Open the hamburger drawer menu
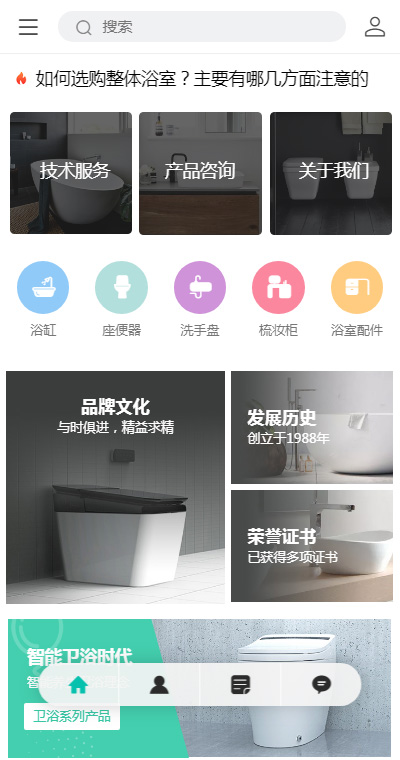Viewport: 400px width, 760px height. 29,27
